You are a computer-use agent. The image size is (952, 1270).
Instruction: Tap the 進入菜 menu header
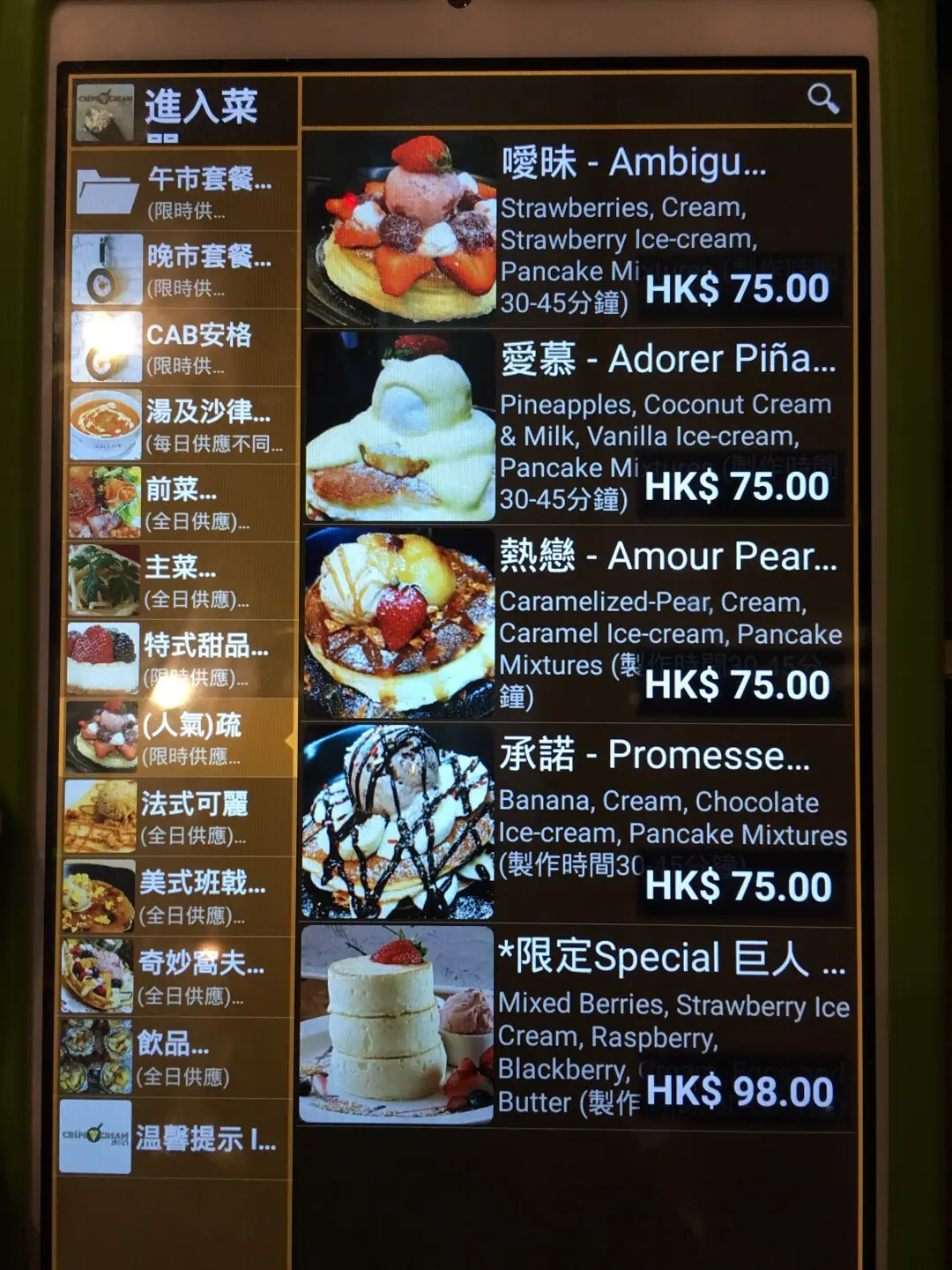[x=183, y=111]
